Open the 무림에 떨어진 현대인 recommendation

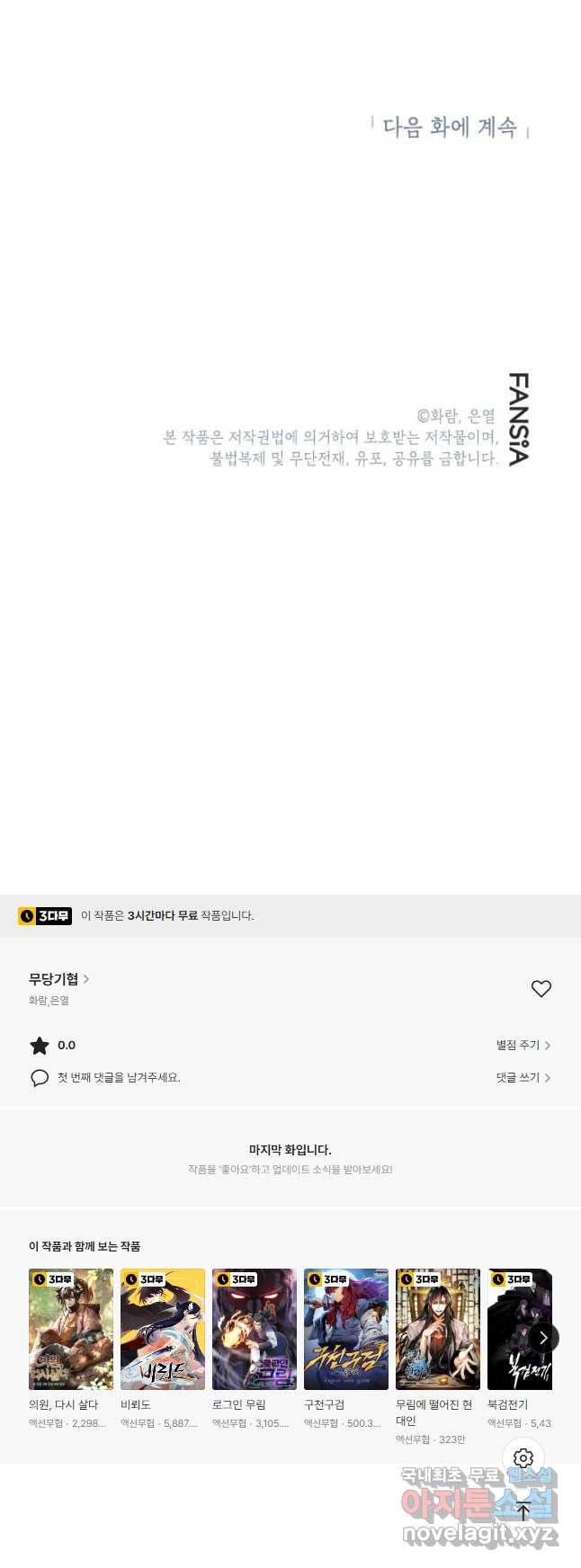click(438, 1329)
